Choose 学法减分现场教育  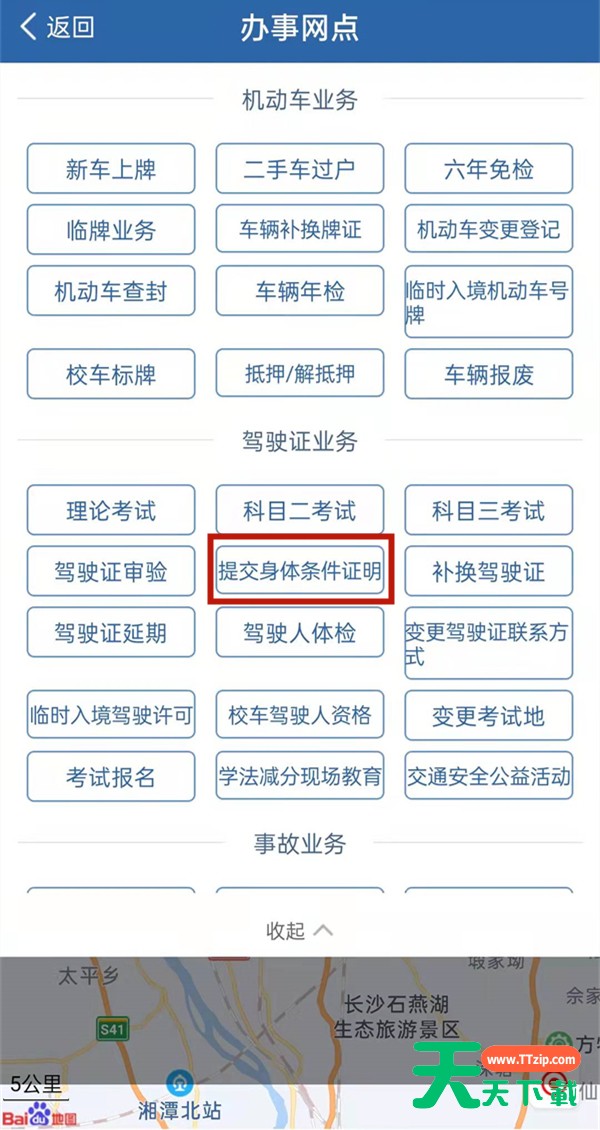(300, 777)
